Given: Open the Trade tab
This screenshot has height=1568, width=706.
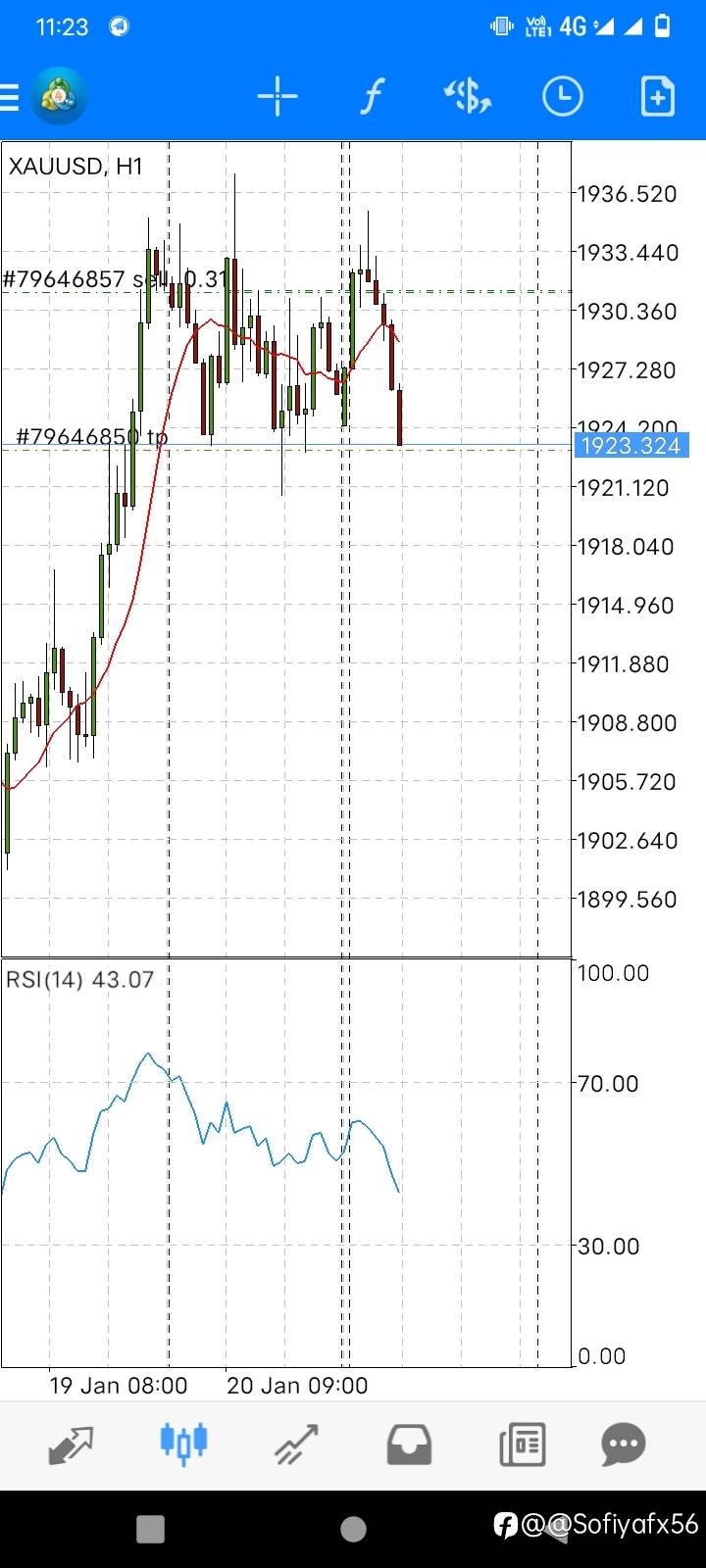Looking at the screenshot, I should (x=296, y=1445).
